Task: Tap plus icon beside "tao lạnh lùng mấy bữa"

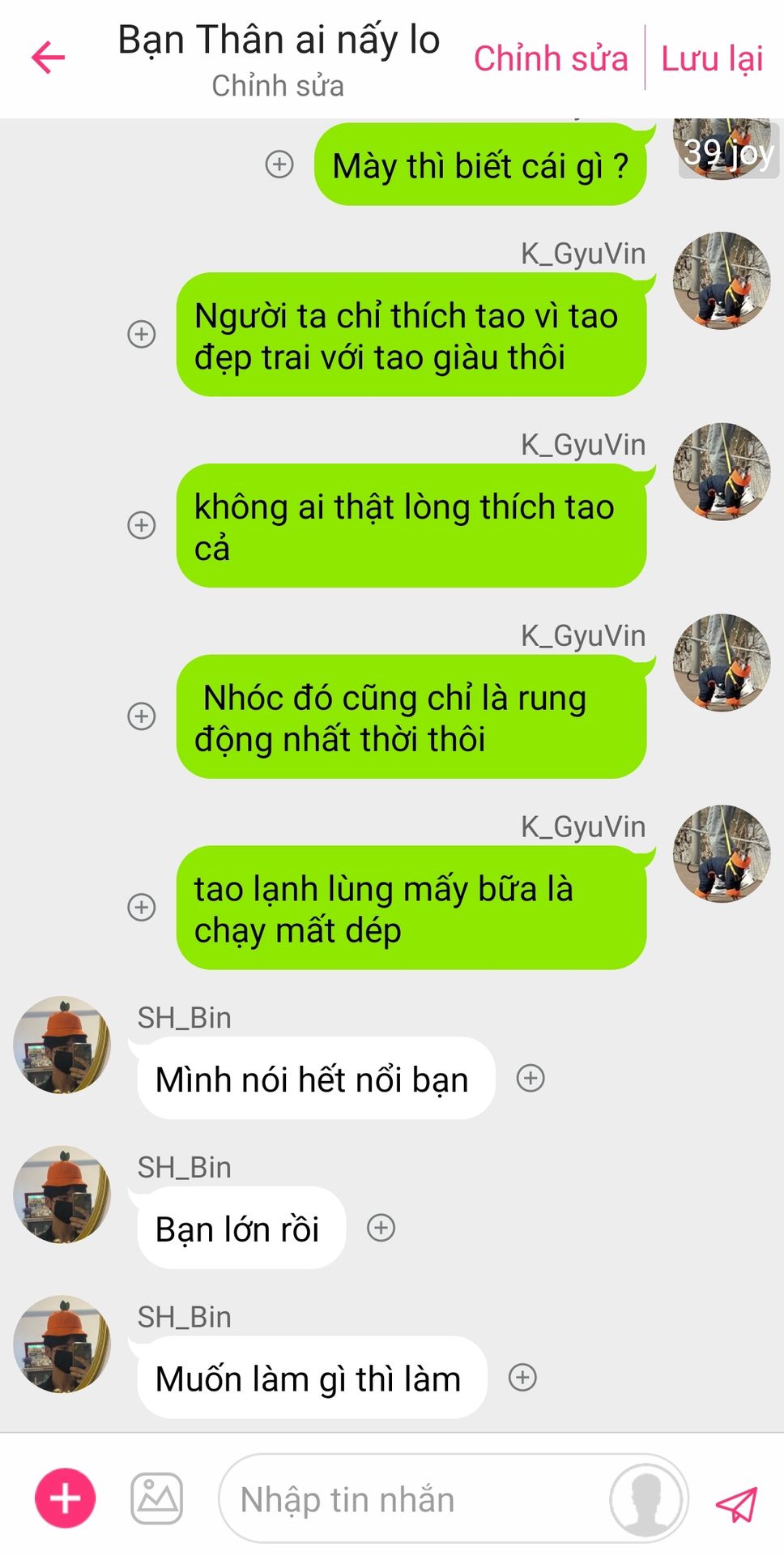Action: click(x=142, y=907)
